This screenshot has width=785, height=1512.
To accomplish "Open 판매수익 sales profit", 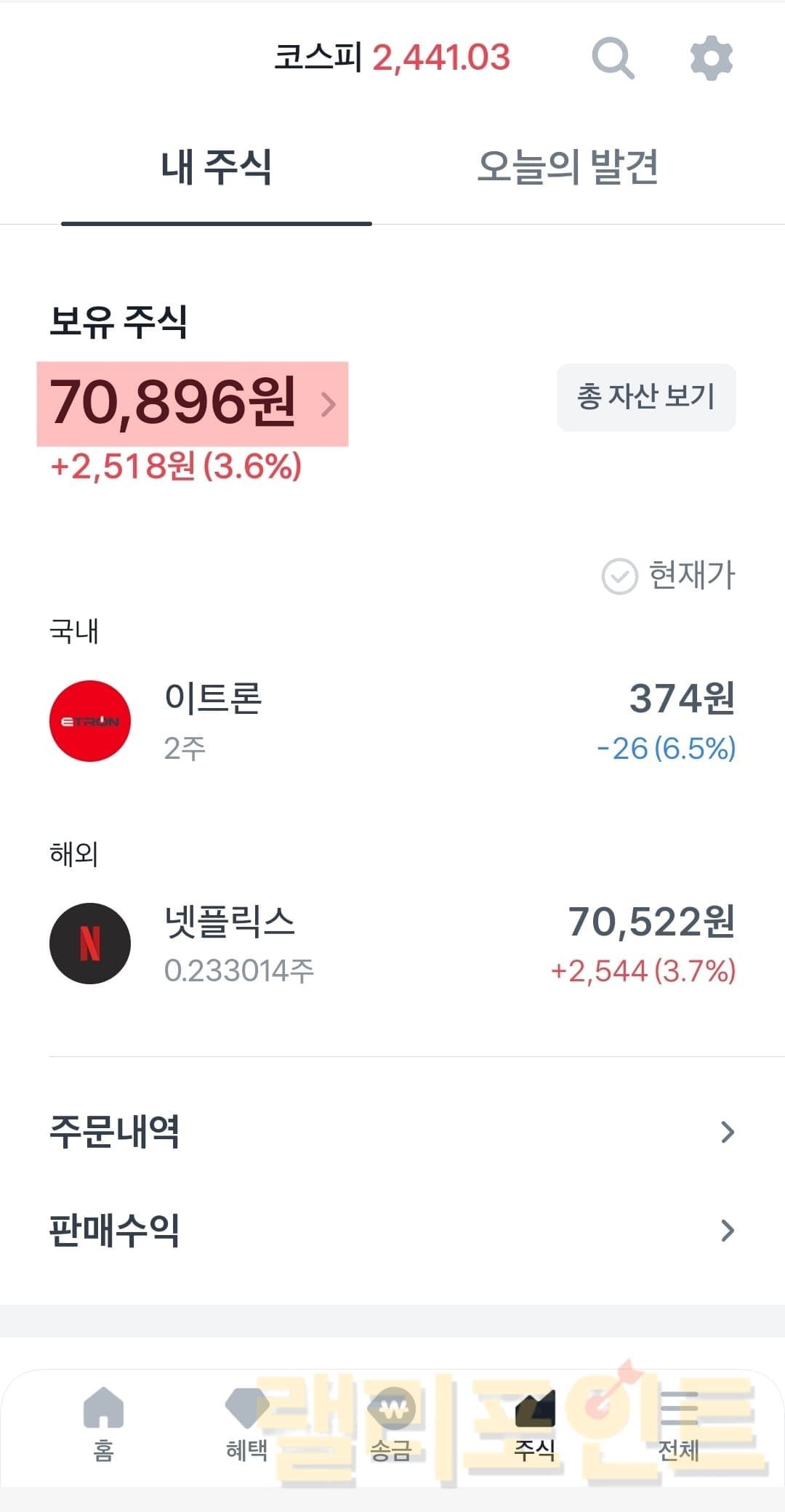I will 392,1230.
